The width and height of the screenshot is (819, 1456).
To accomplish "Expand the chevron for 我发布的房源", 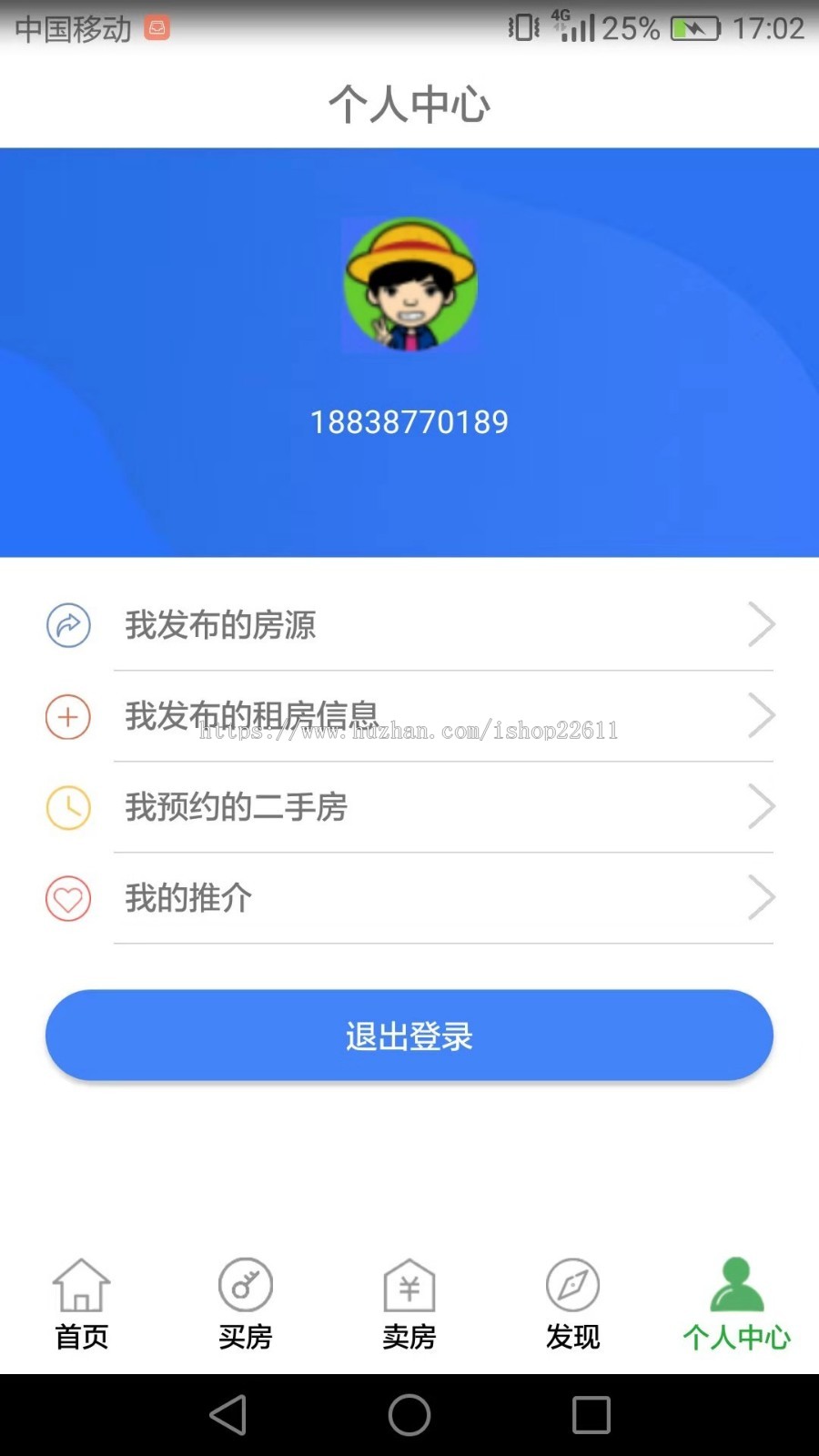I will click(761, 624).
